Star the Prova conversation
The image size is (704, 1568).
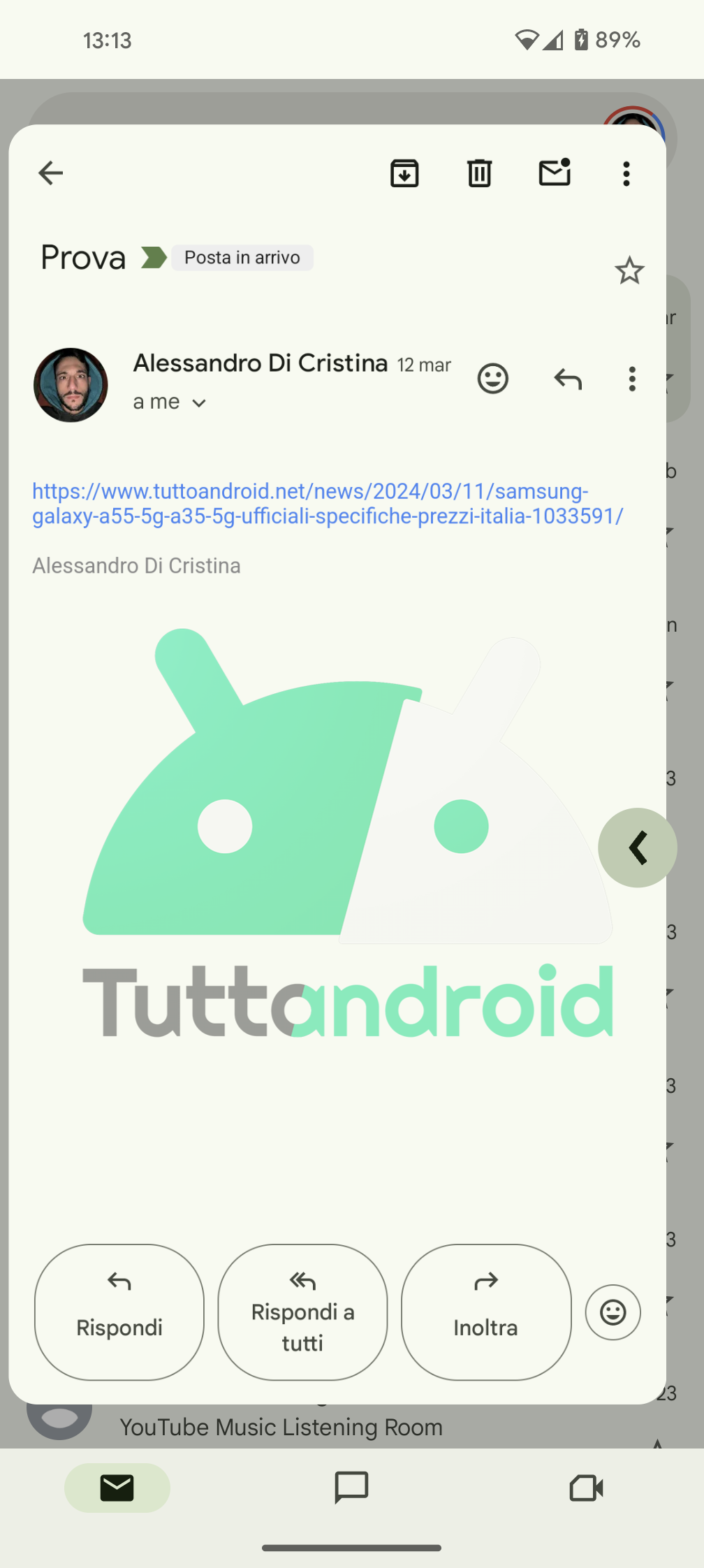(x=629, y=270)
